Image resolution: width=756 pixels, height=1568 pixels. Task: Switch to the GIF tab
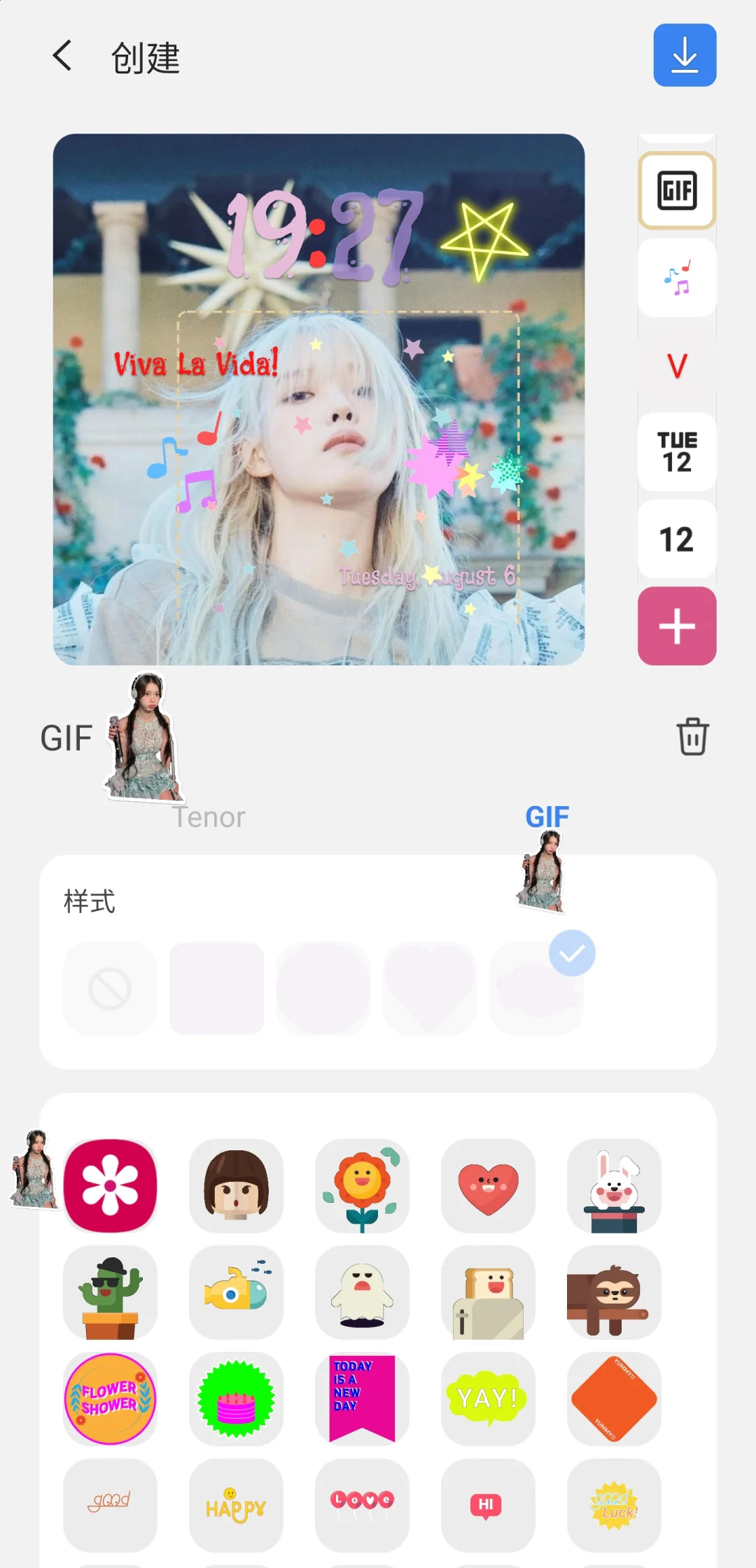547,815
